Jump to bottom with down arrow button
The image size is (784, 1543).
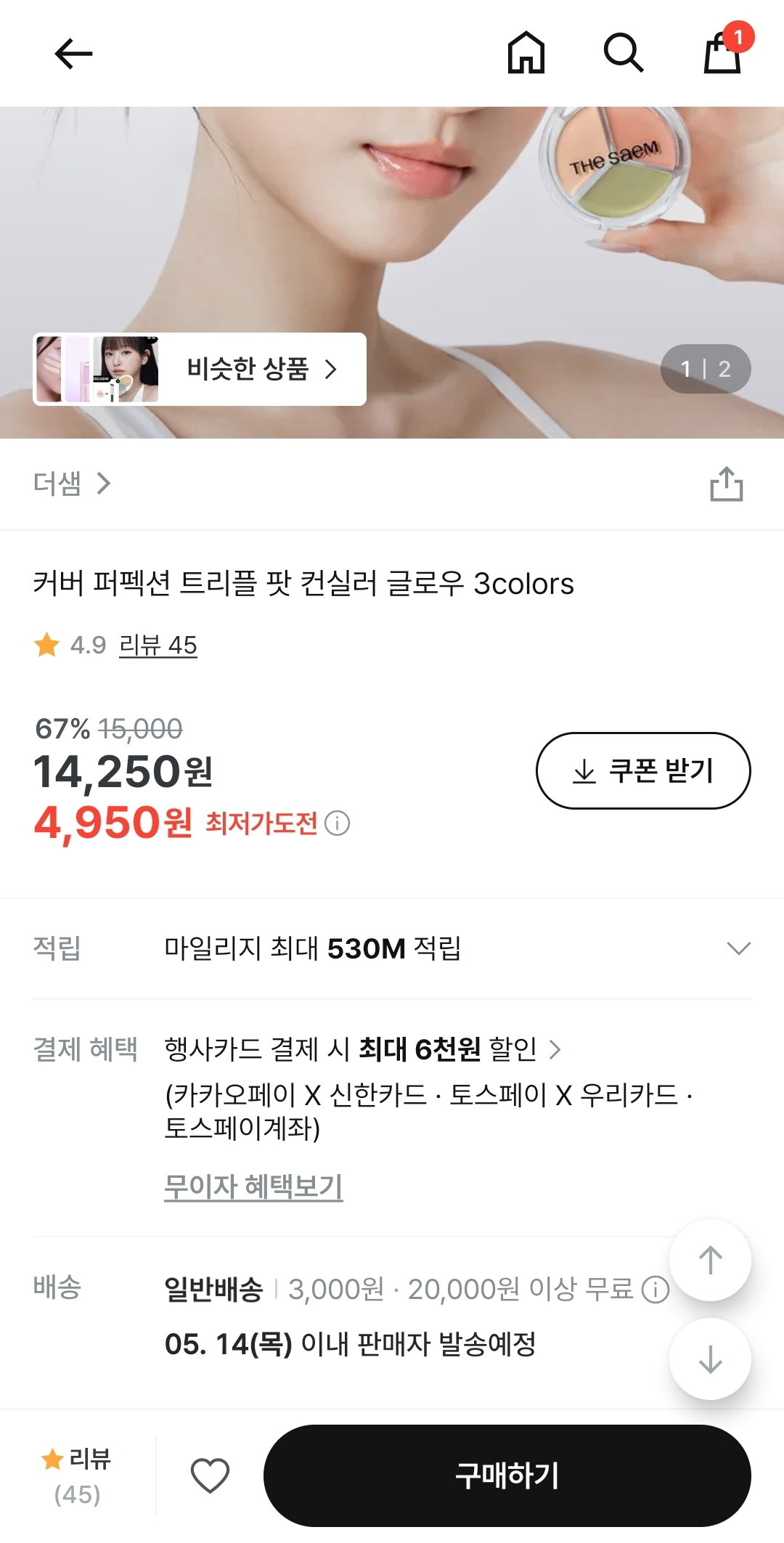(x=710, y=1359)
